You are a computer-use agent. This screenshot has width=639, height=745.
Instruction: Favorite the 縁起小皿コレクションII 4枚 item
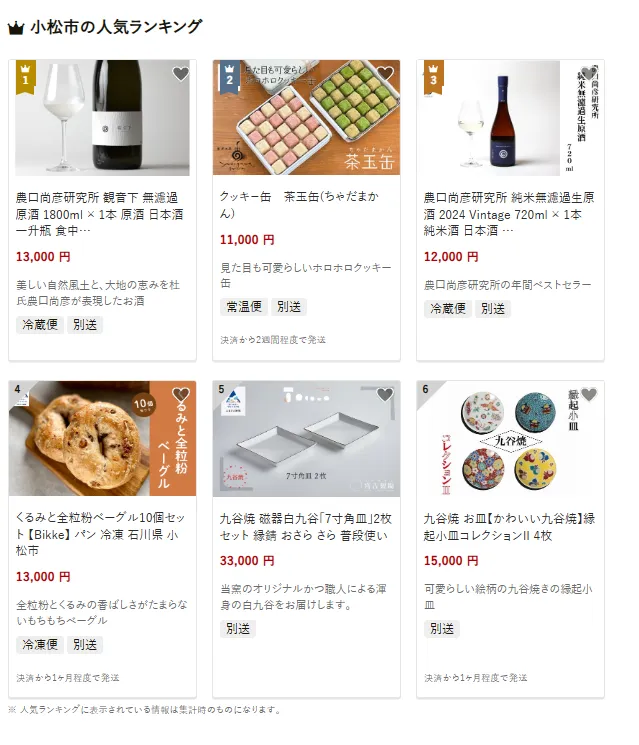(589, 395)
